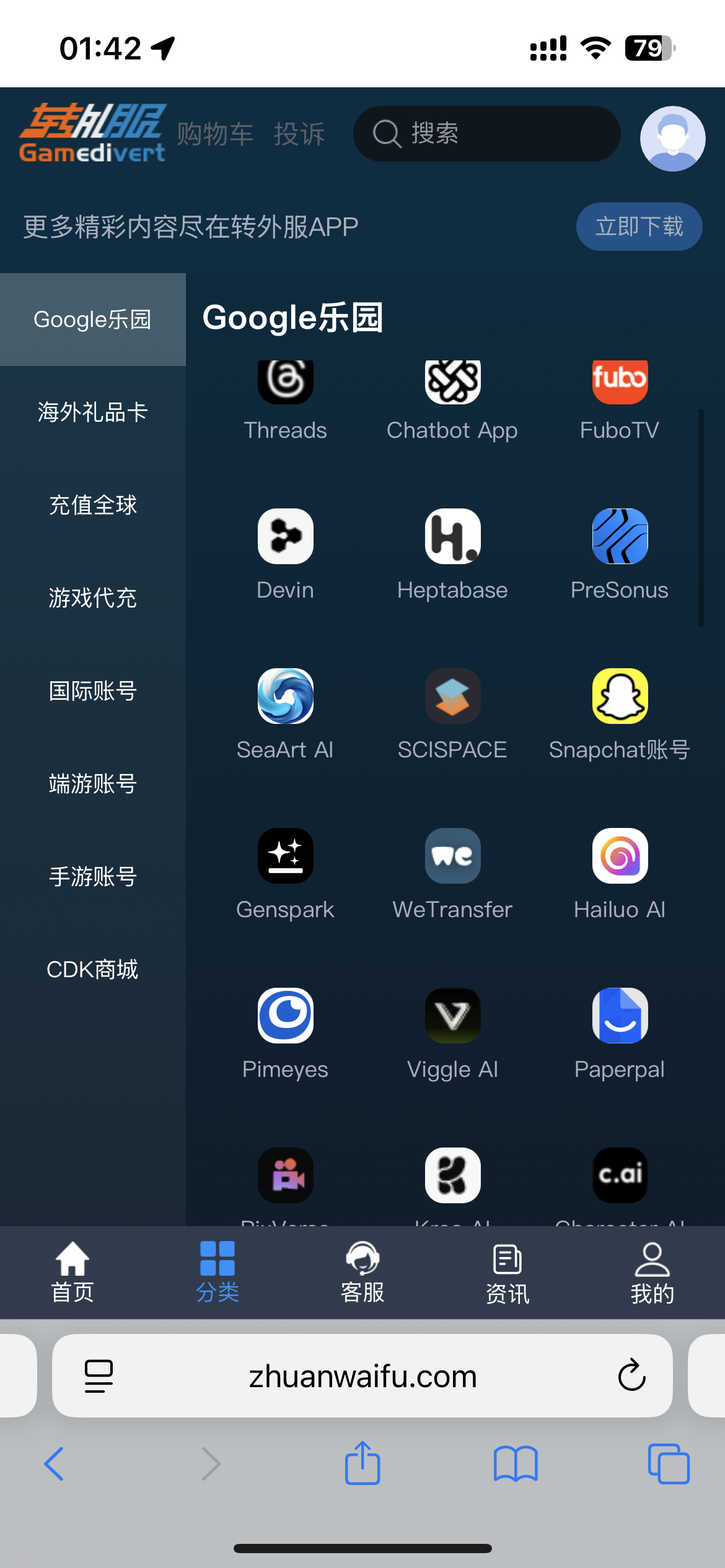Switch to 国际账号 category
The image size is (725, 1568).
(93, 691)
